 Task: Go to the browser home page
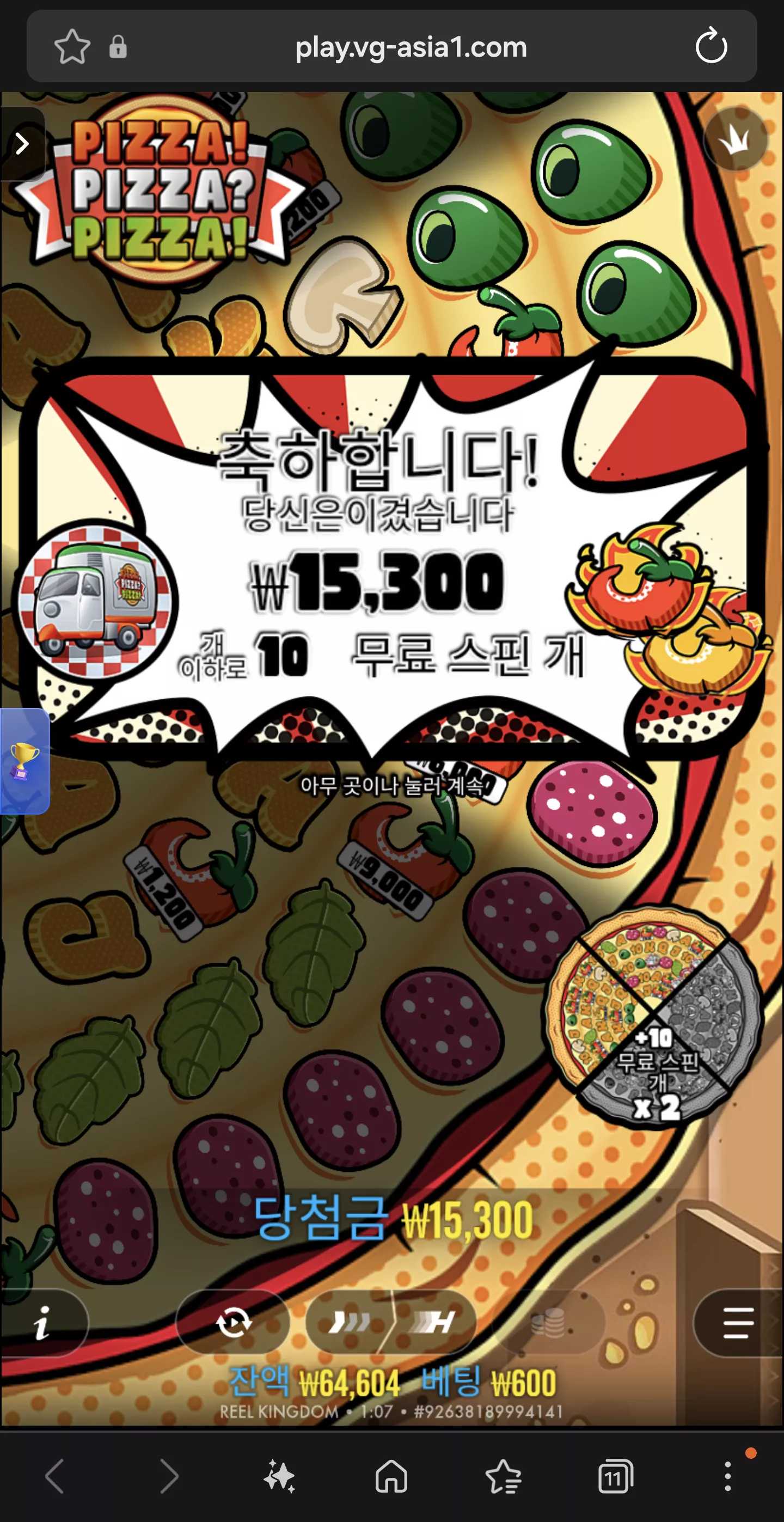(391, 1476)
